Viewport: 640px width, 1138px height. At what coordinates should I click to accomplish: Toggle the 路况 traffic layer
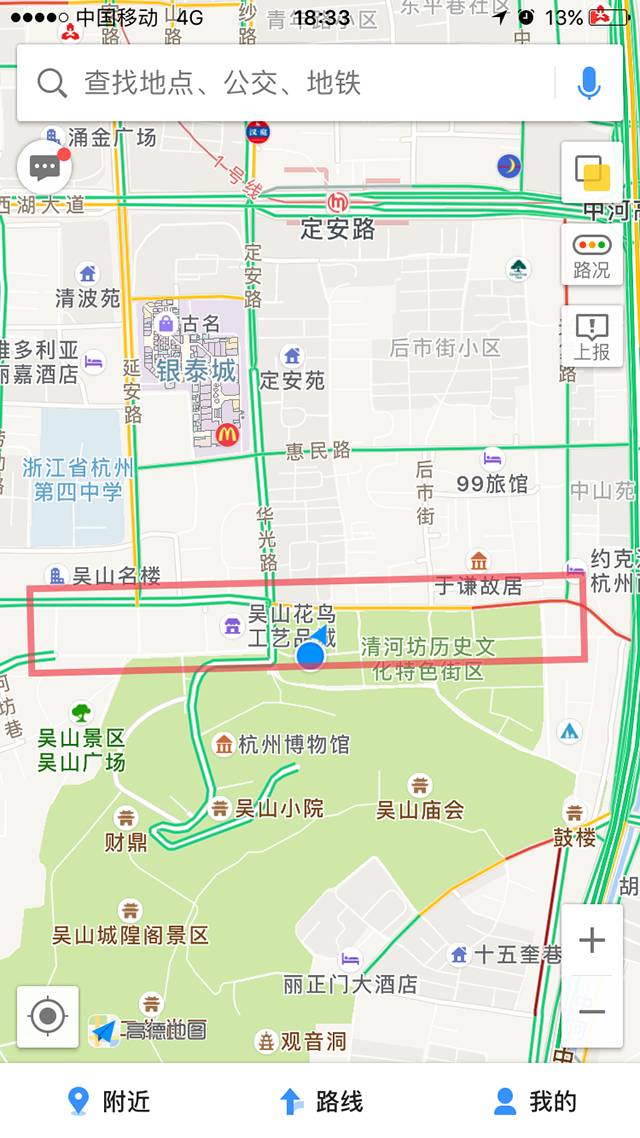(x=592, y=255)
